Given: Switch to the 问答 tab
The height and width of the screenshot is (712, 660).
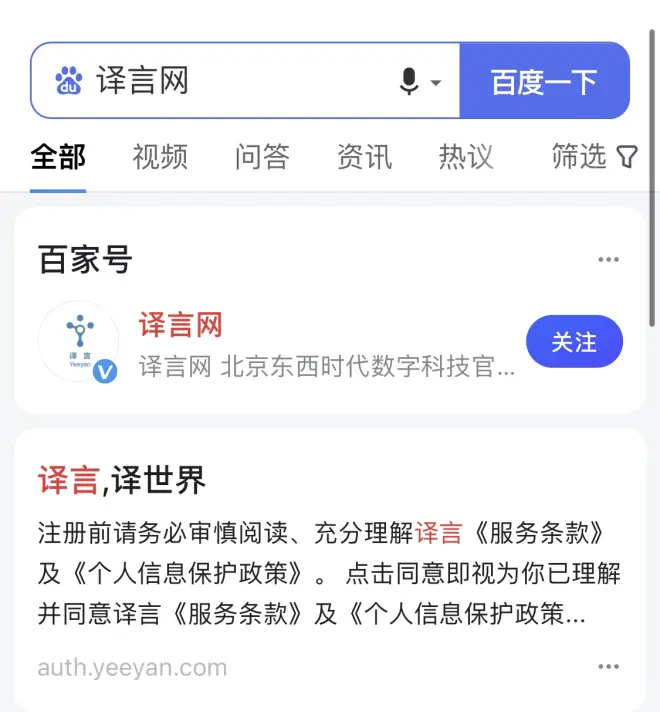Looking at the screenshot, I should pos(262,156).
